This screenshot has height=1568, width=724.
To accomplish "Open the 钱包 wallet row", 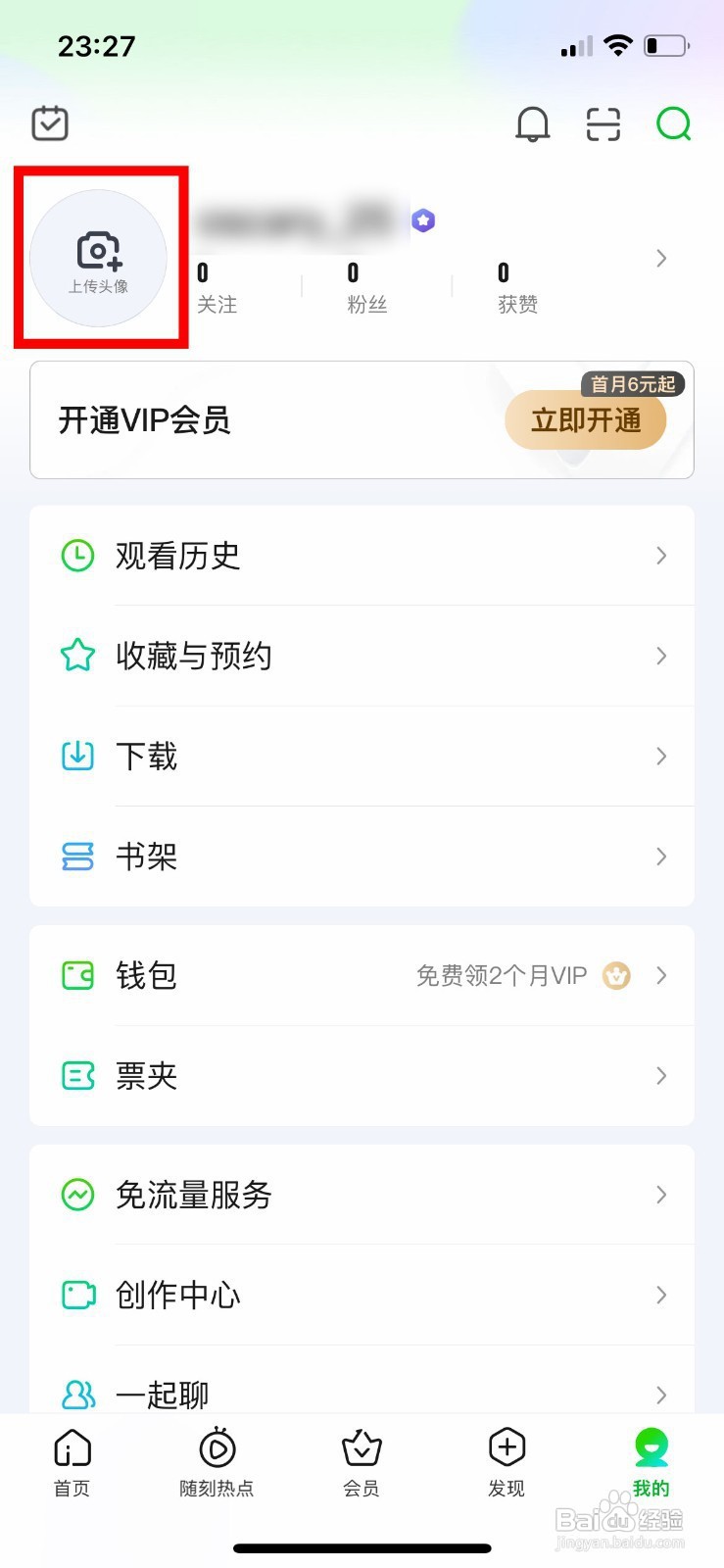I will [x=362, y=975].
